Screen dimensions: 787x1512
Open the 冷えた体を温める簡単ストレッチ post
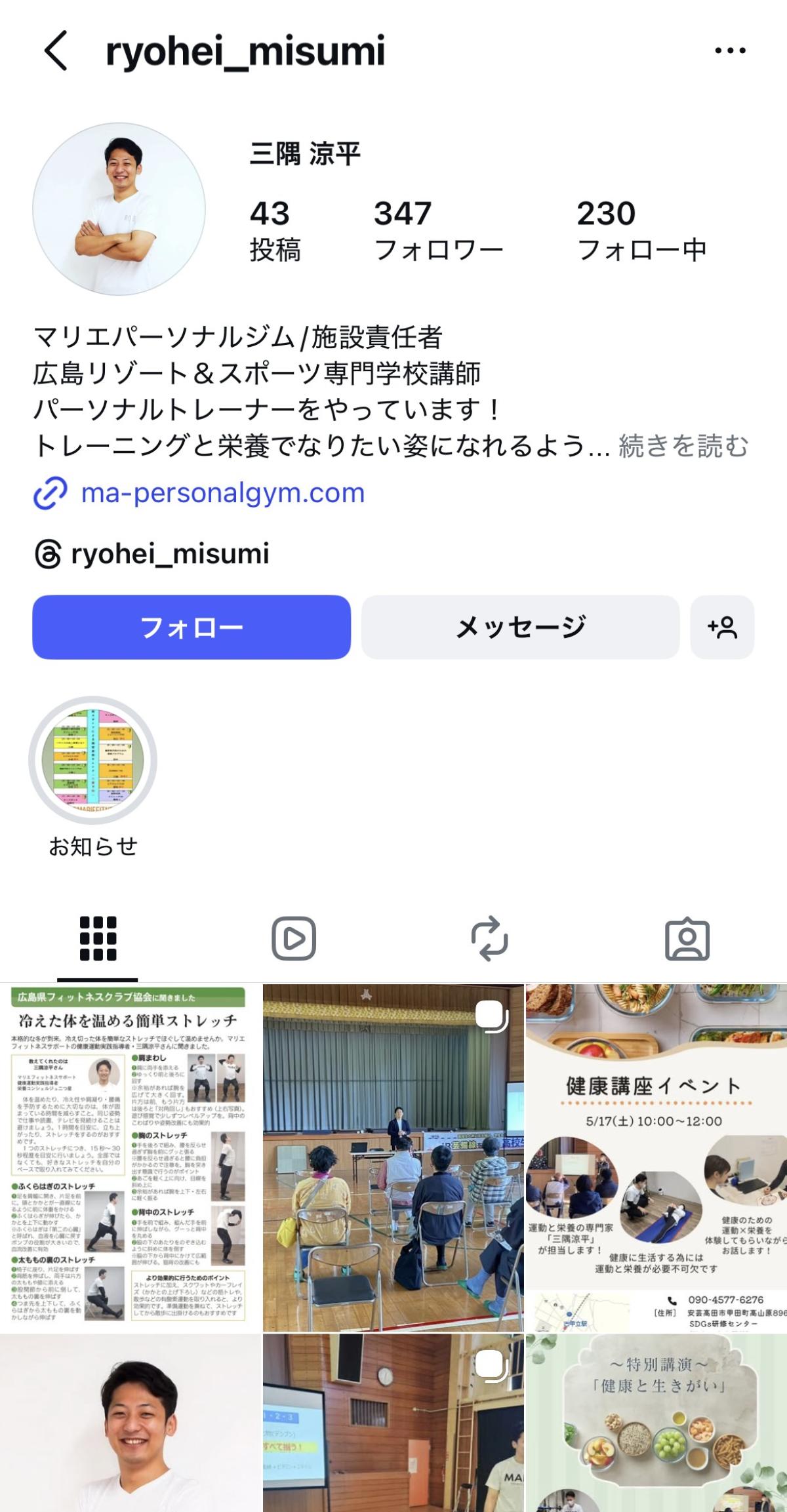[130, 1157]
